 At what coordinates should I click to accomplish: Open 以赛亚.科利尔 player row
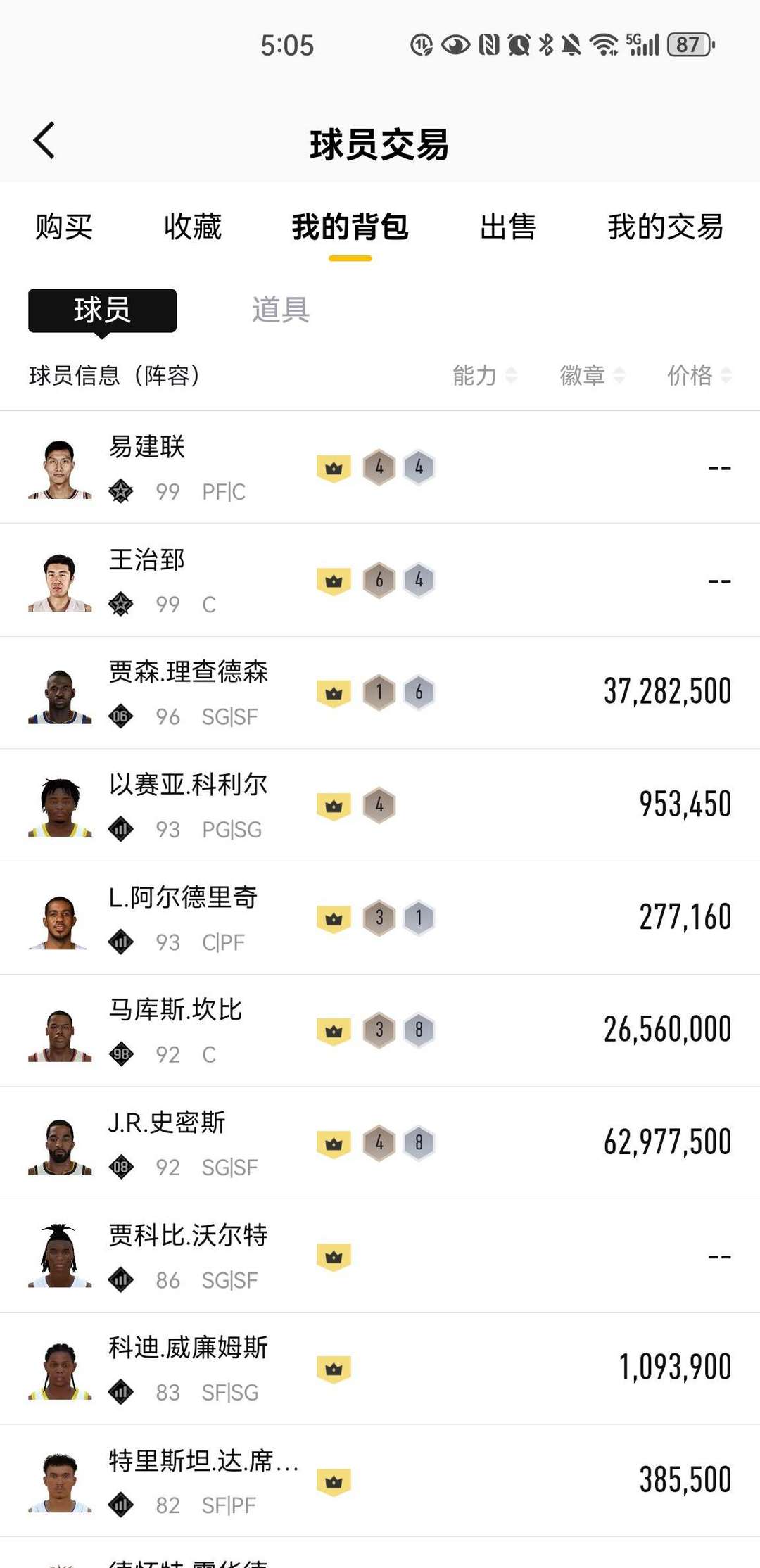tap(380, 806)
